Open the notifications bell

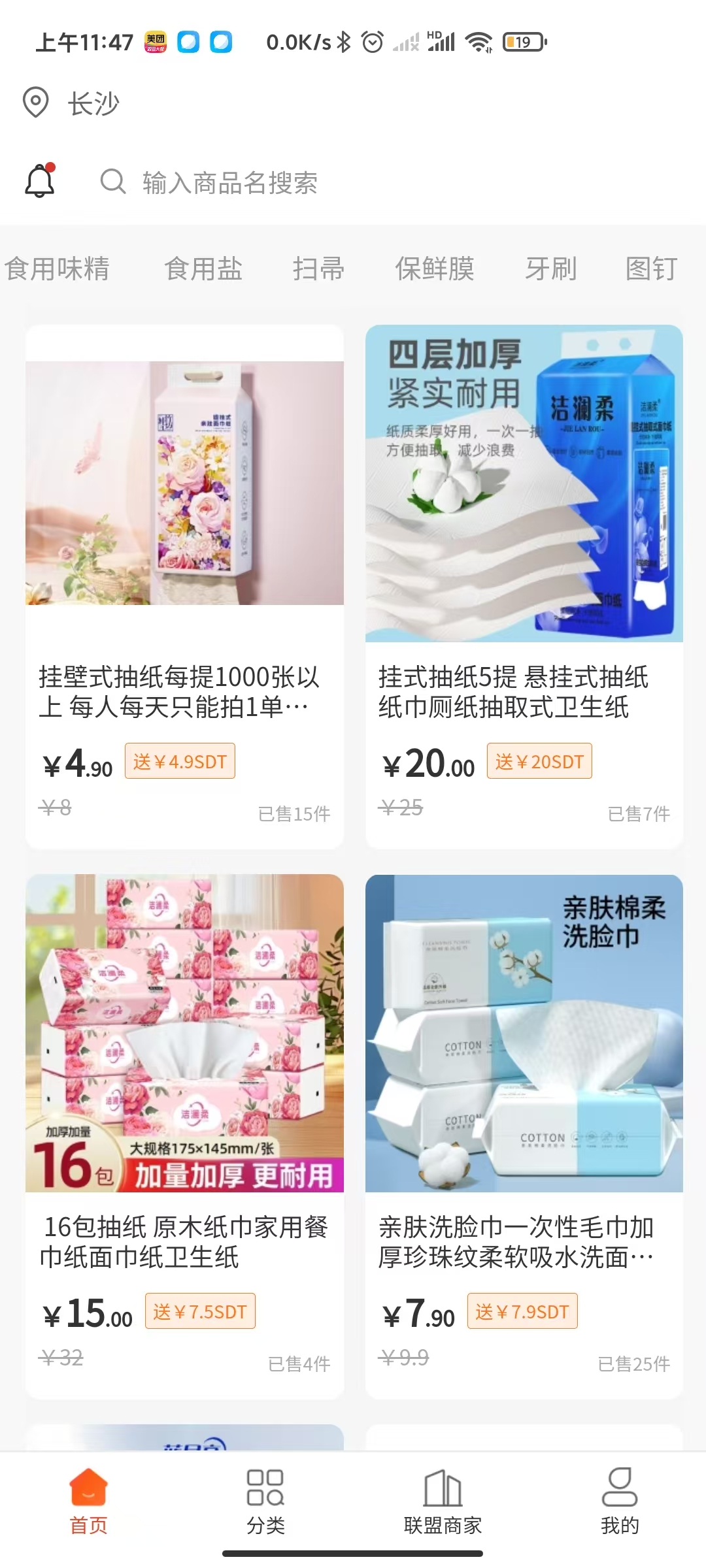(x=40, y=180)
